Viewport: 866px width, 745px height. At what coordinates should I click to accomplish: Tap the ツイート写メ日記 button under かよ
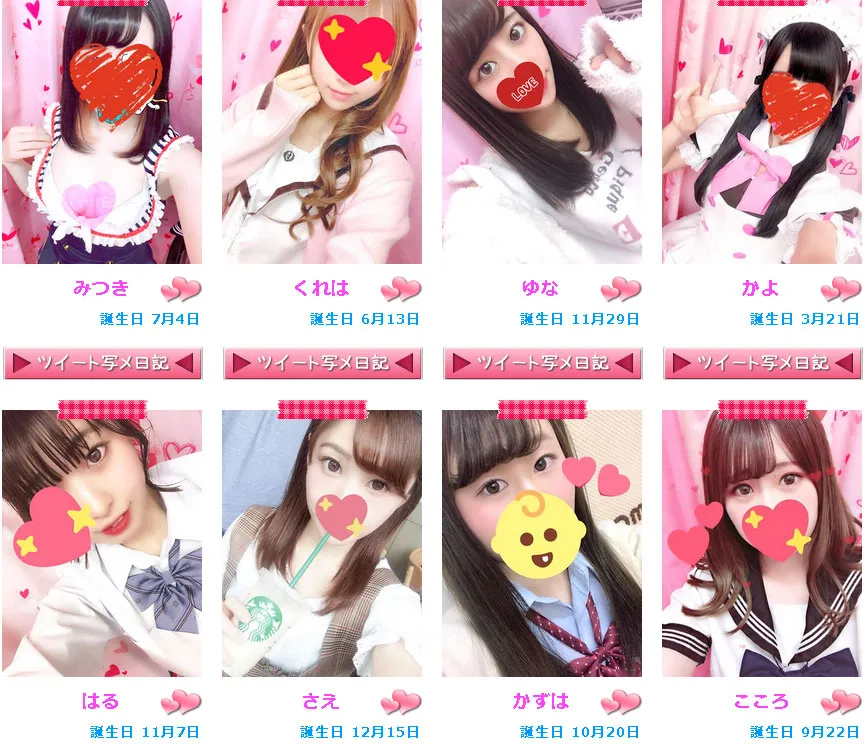point(763,363)
